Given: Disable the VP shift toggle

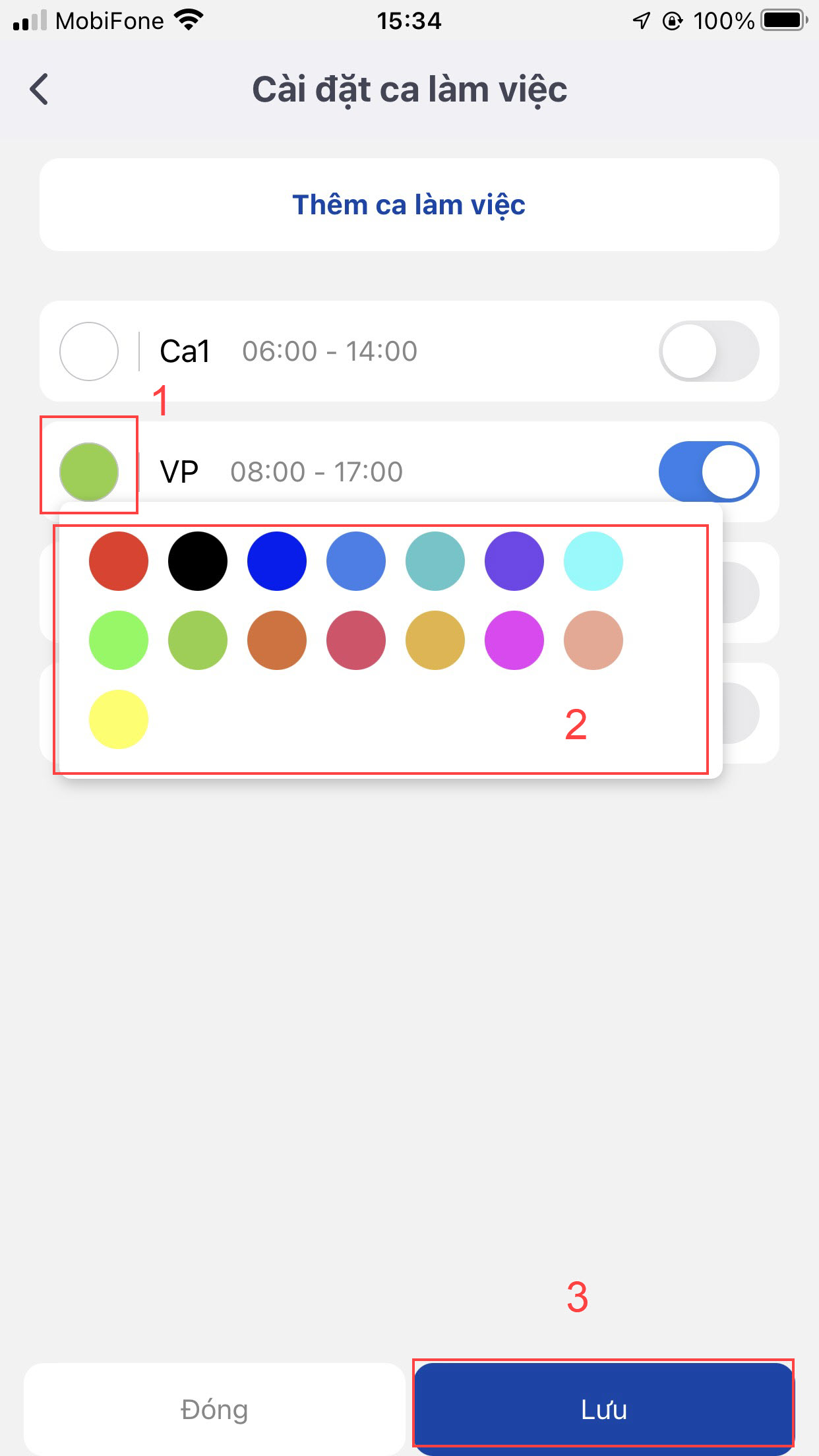Looking at the screenshot, I should click(709, 471).
